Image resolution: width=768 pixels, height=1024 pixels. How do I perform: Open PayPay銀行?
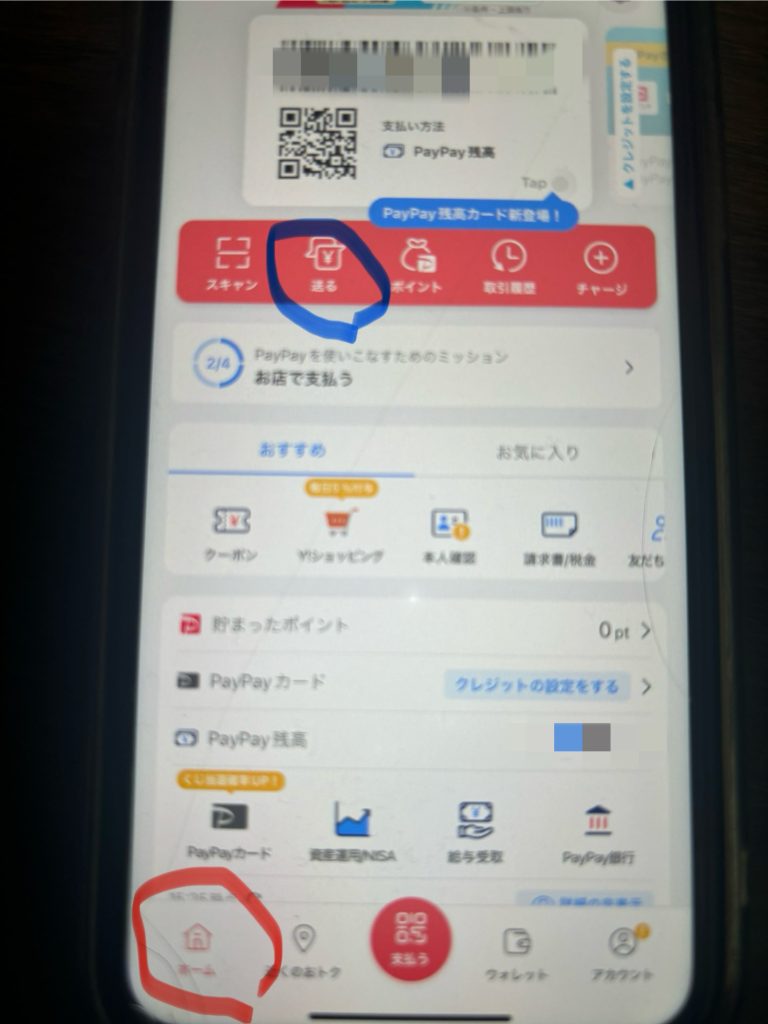[x=598, y=832]
